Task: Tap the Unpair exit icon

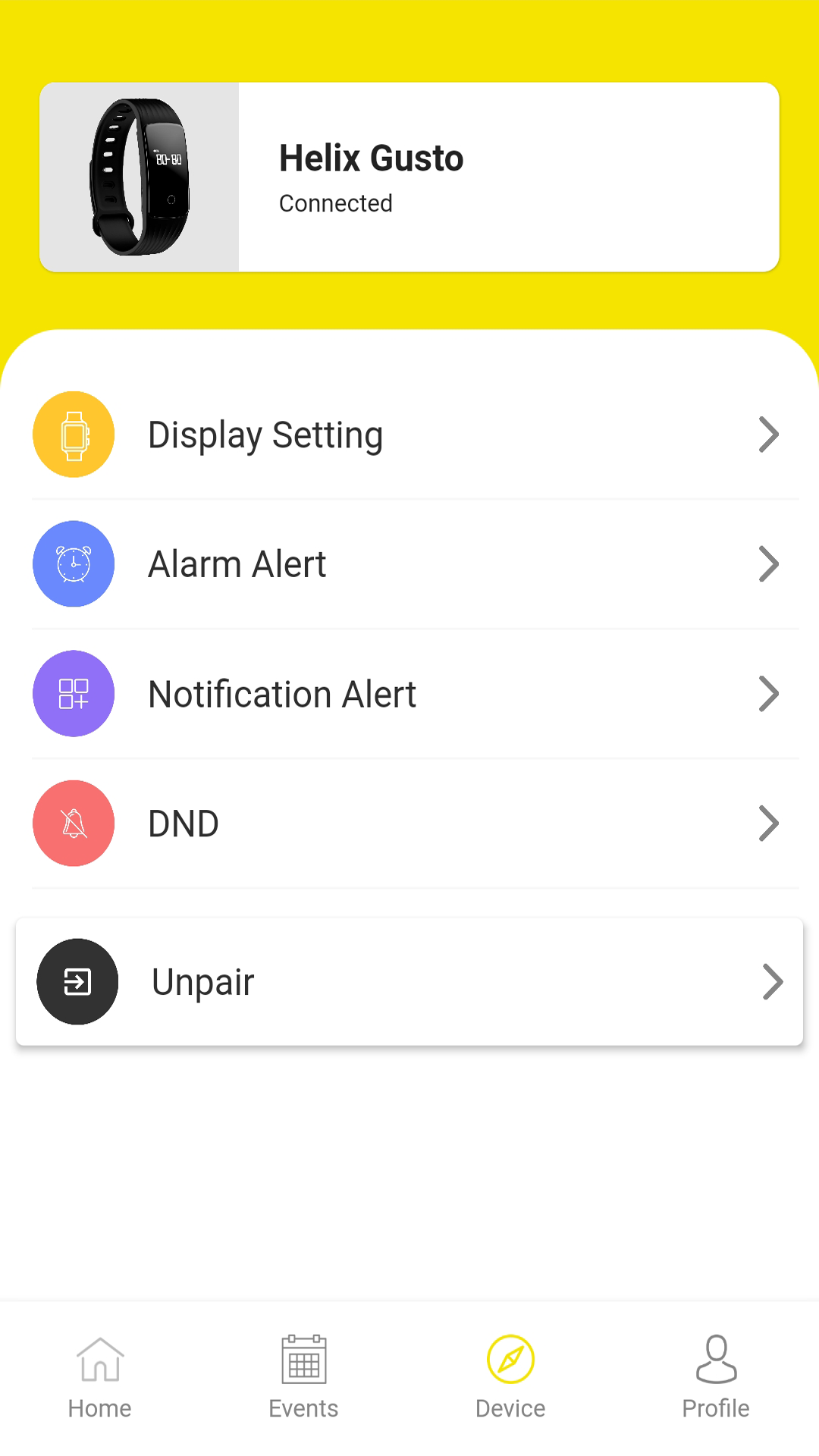Action: pyautogui.click(x=77, y=981)
